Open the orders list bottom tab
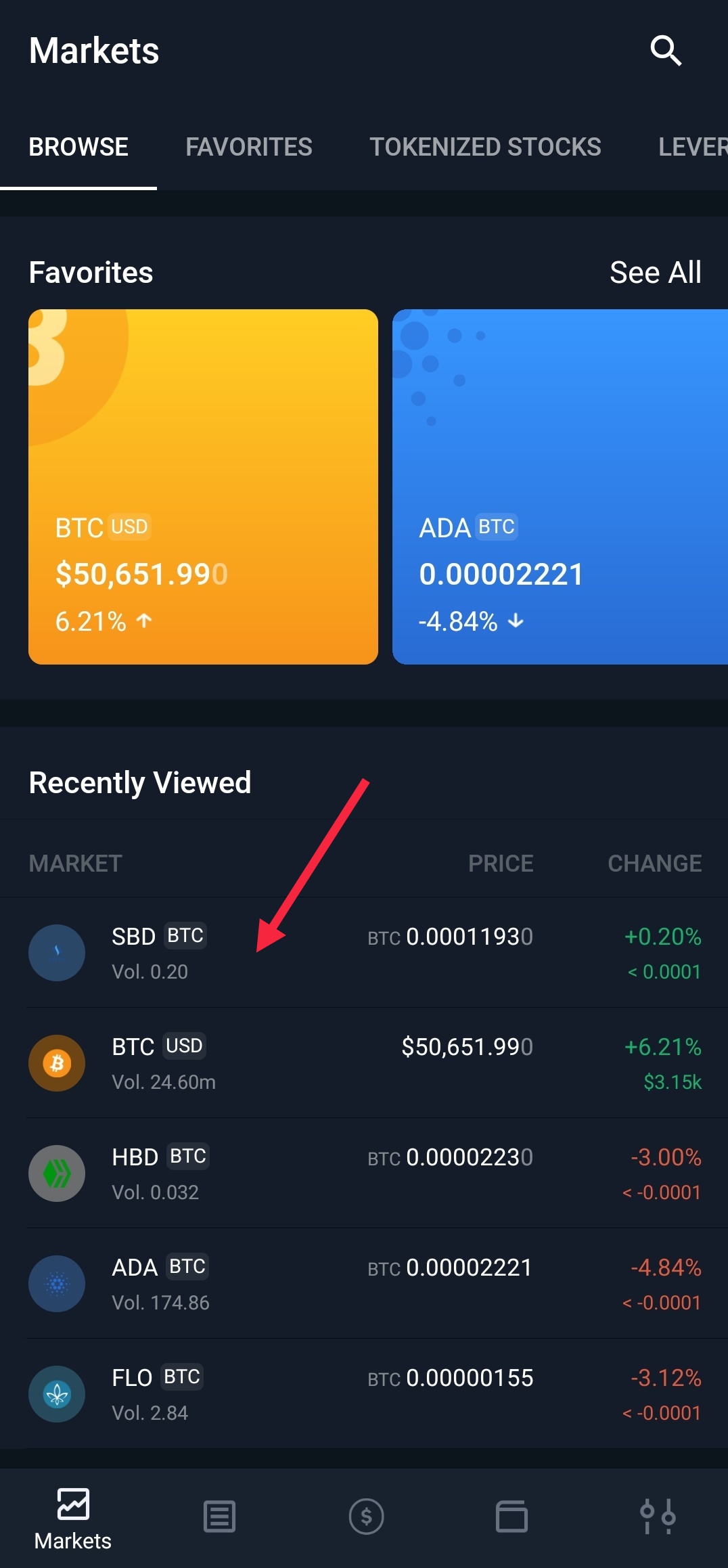Image resolution: width=728 pixels, height=1568 pixels. tap(219, 1517)
